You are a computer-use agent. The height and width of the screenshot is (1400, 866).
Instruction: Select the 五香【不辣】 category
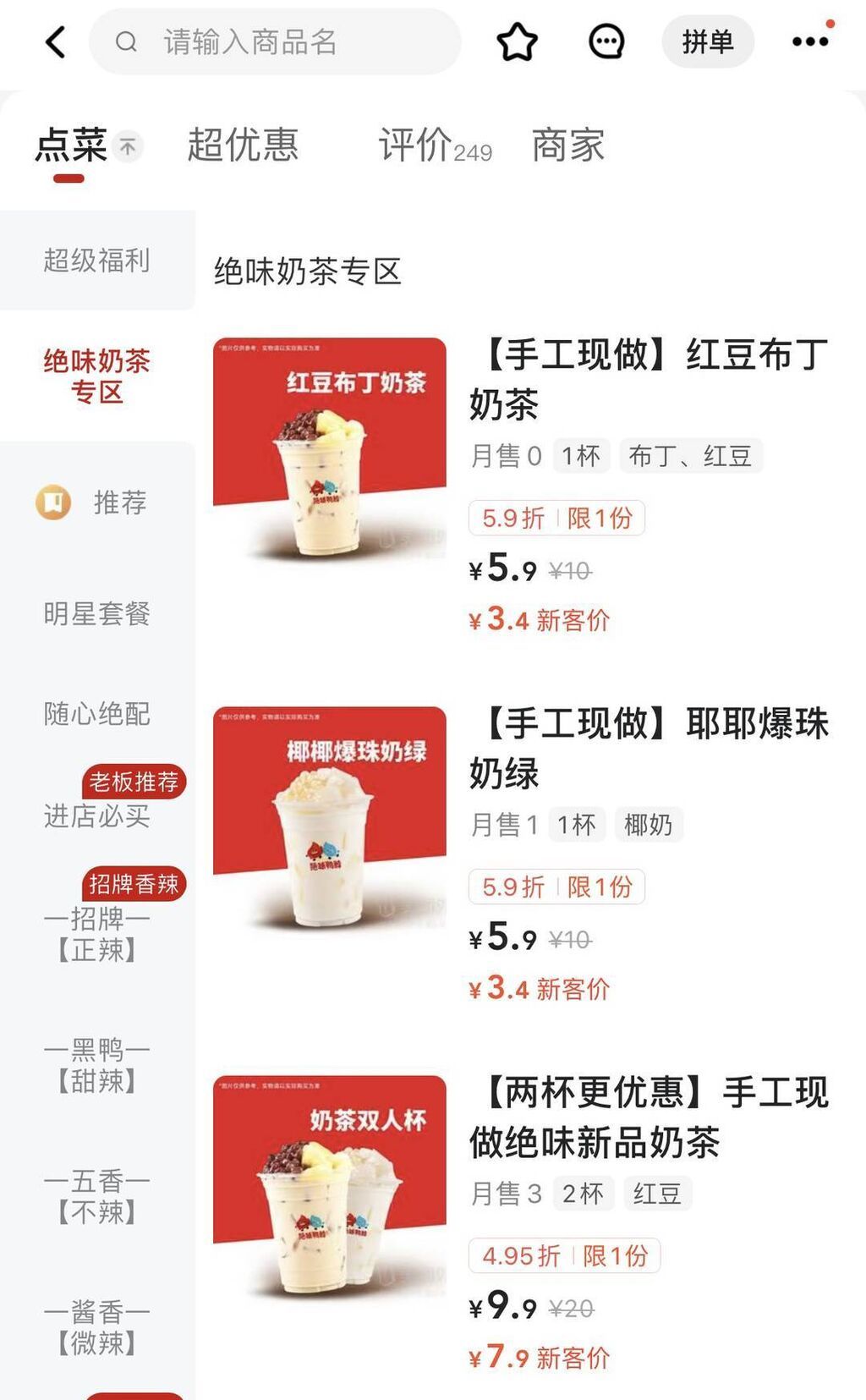coord(97,1196)
